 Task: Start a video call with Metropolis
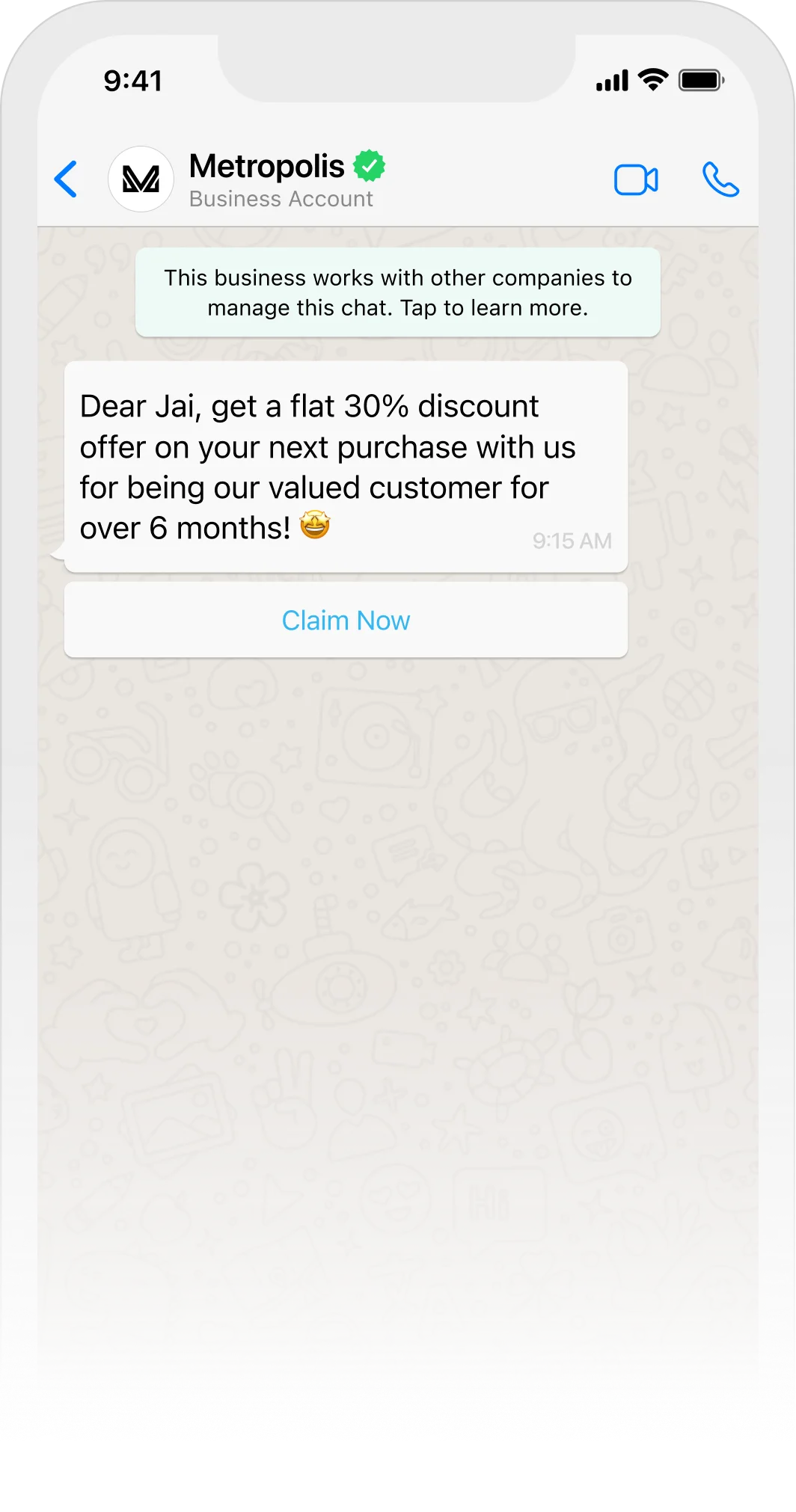pyautogui.click(x=636, y=180)
